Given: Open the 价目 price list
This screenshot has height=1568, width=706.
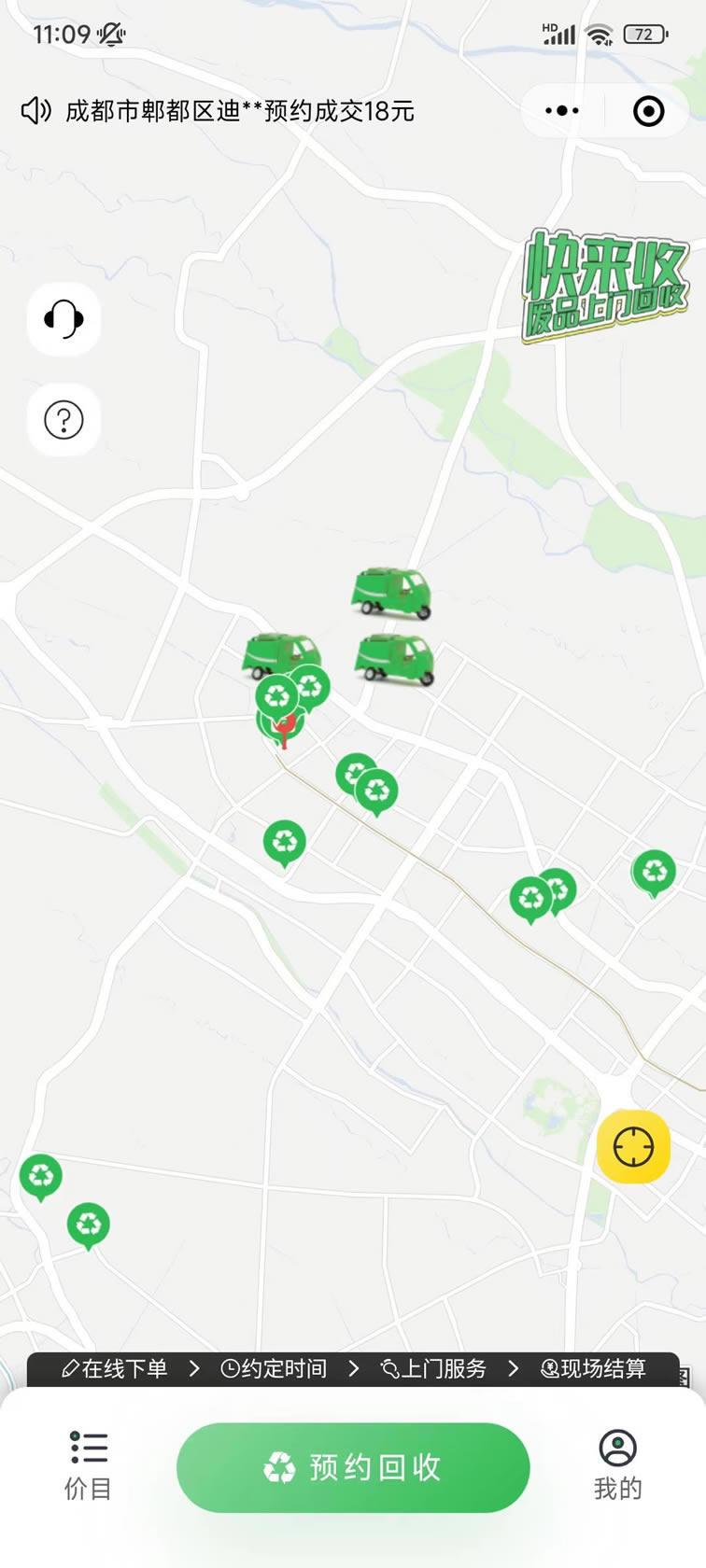Looking at the screenshot, I should pyautogui.click(x=88, y=1466).
